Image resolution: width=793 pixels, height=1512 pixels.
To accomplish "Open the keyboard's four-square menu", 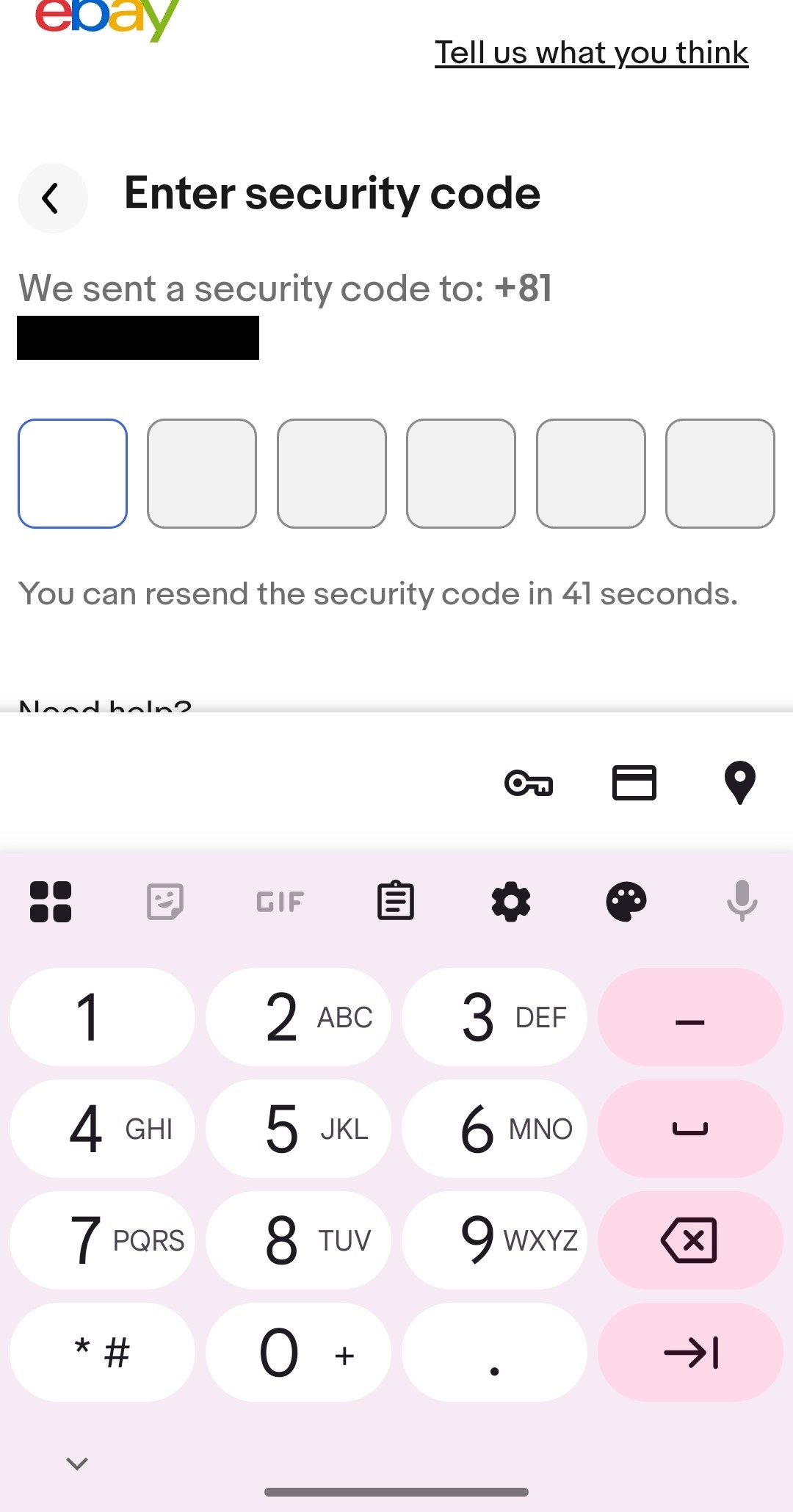I will coord(51,901).
